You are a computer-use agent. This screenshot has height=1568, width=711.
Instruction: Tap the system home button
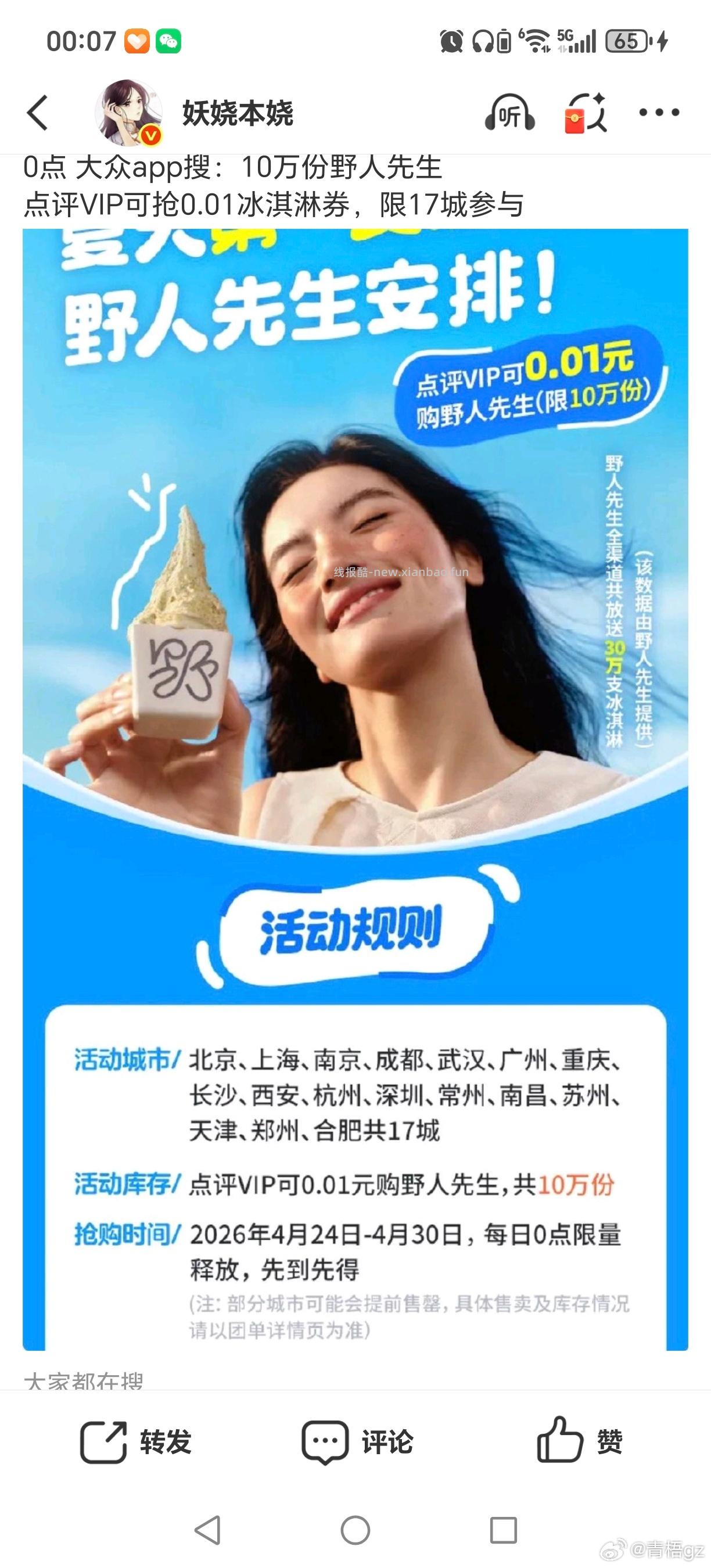click(x=355, y=1530)
